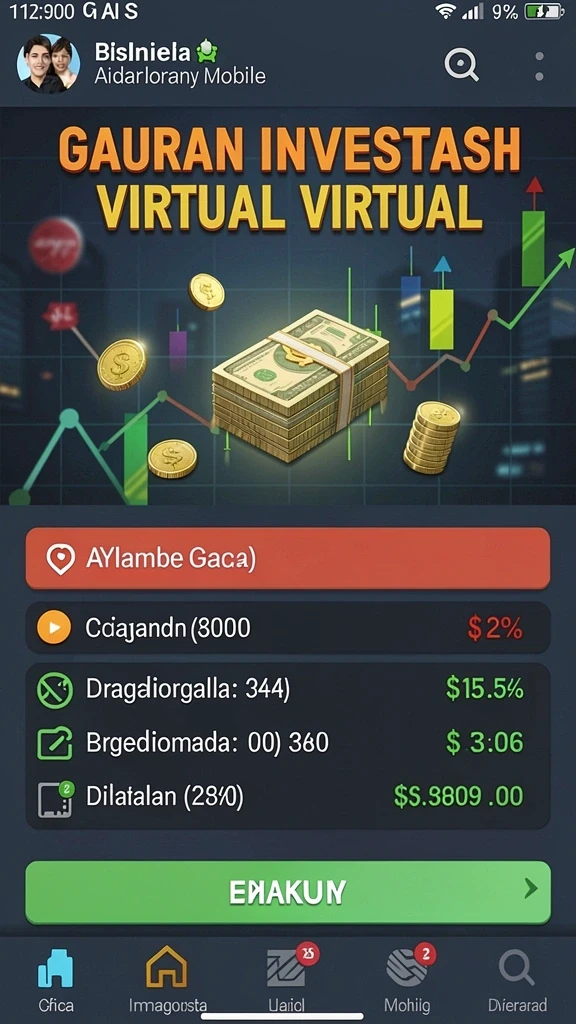The width and height of the screenshot is (576, 1024).
Task: Tap the green EHAKUN button
Action: (288, 891)
